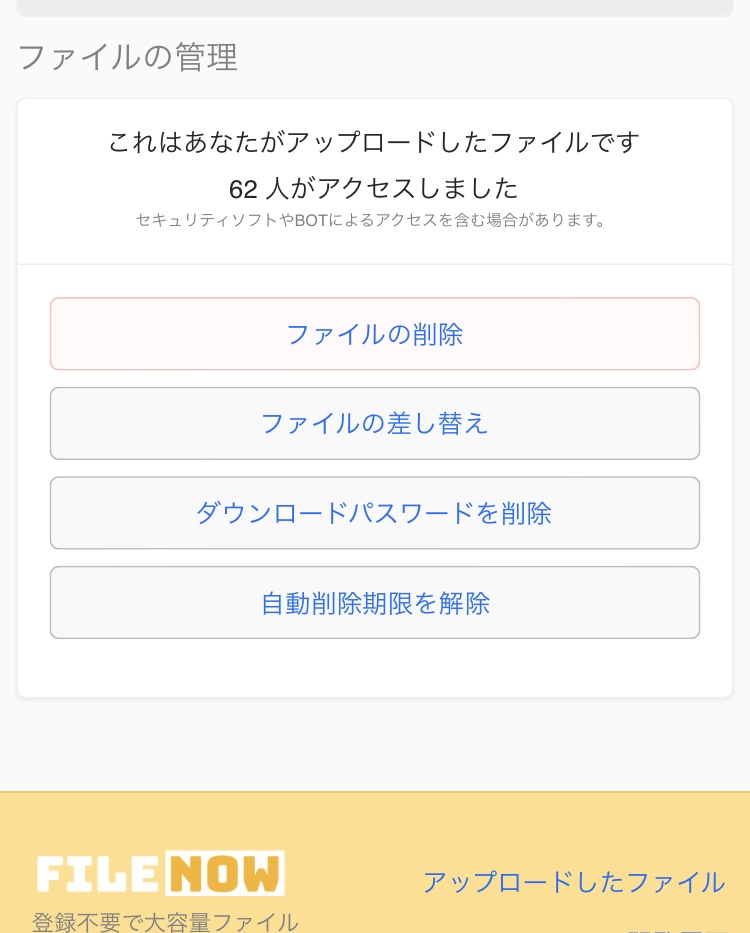This screenshot has width=750, height=933.
Task: Click ダウンロードパスワードを削除 to remove download password
Action: point(374,513)
